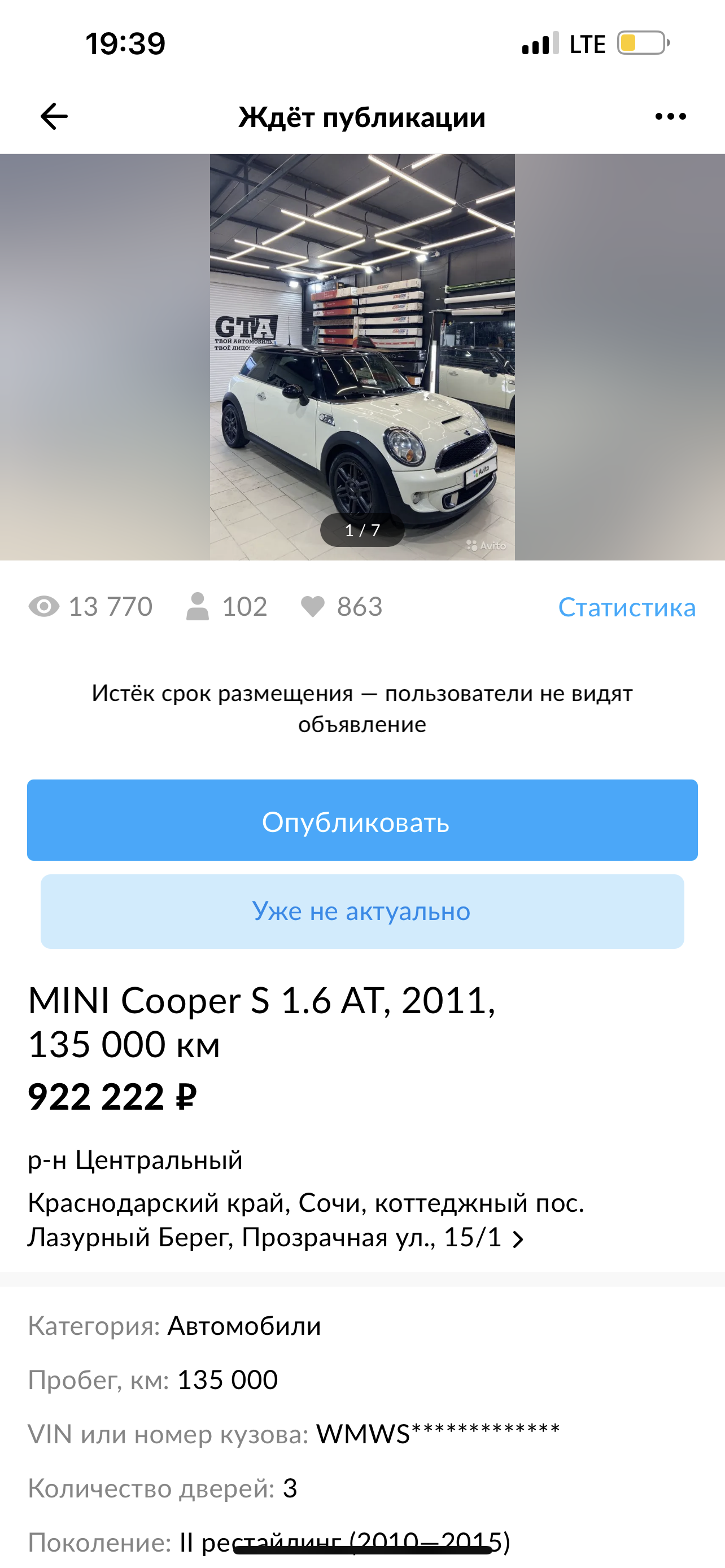Mark listing as Уже не актуально
This screenshot has width=725, height=1568.
(x=362, y=911)
